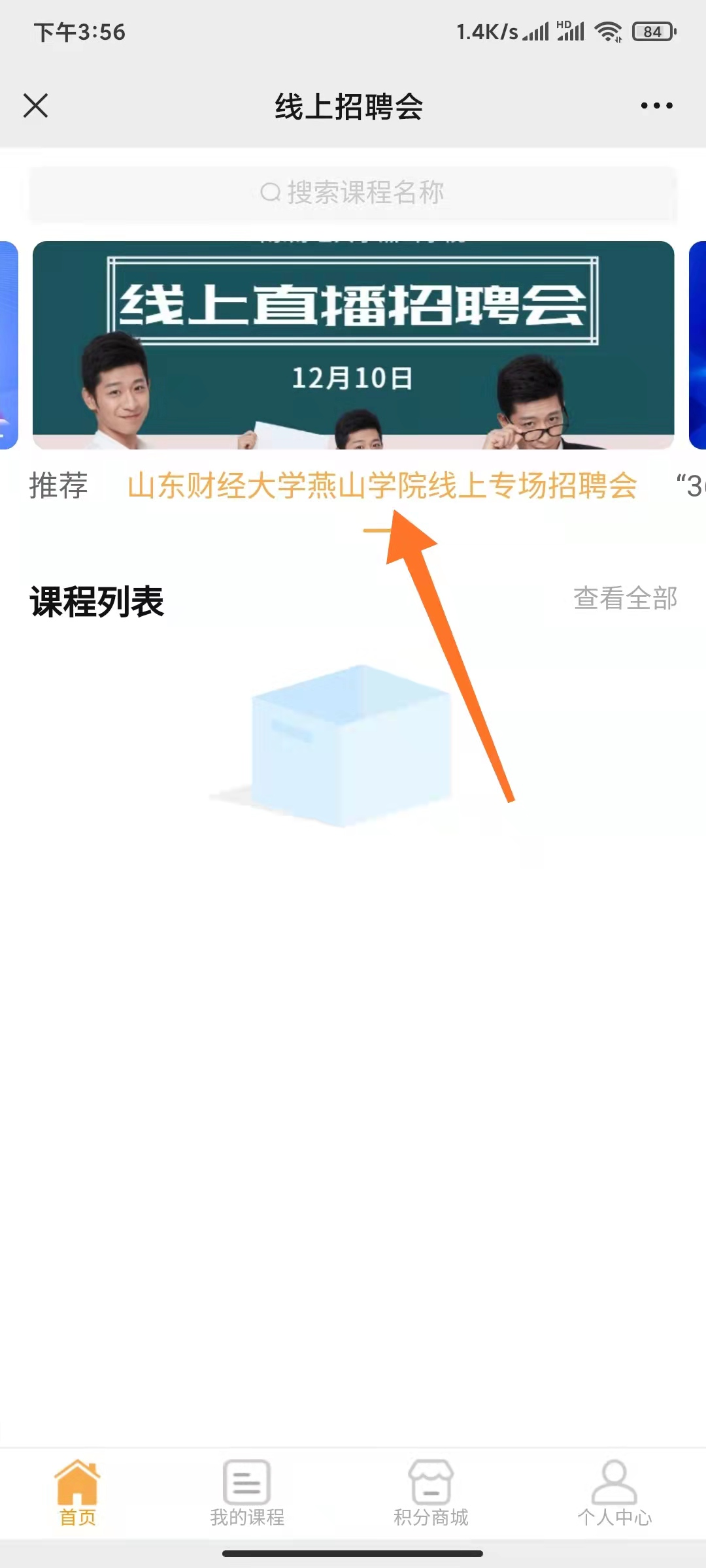The image size is (706, 1568).
Task: Open 我的课程 in bottom navigation
Action: coord(247,1492)
